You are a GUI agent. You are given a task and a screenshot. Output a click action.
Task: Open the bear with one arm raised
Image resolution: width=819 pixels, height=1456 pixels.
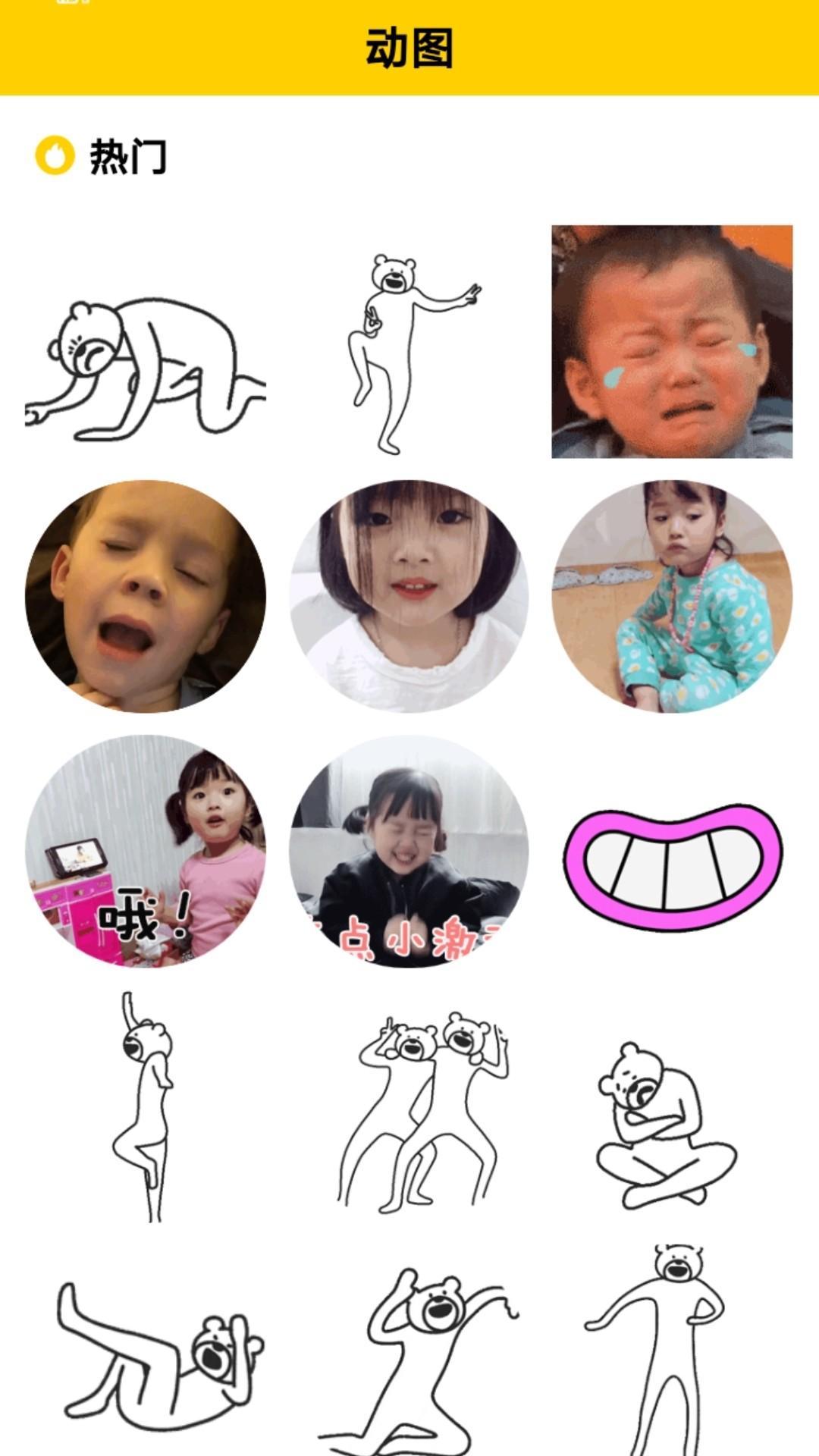point(146,1107)
